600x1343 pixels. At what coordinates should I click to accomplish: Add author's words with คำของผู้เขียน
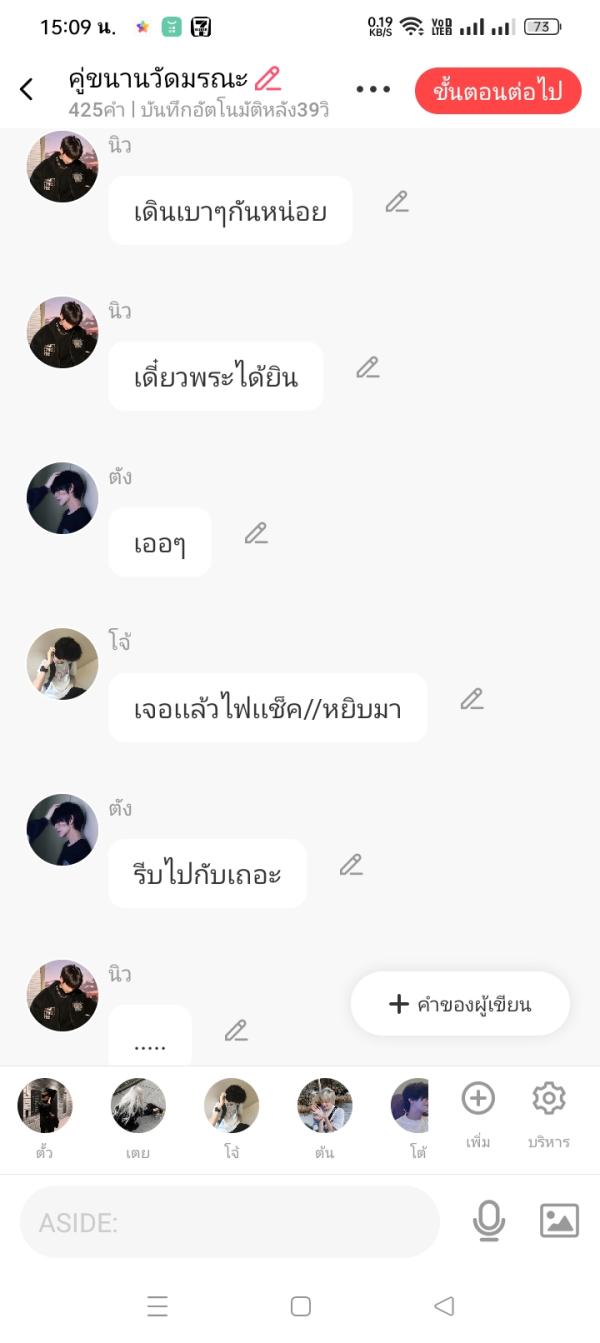tap(460, 1004)
